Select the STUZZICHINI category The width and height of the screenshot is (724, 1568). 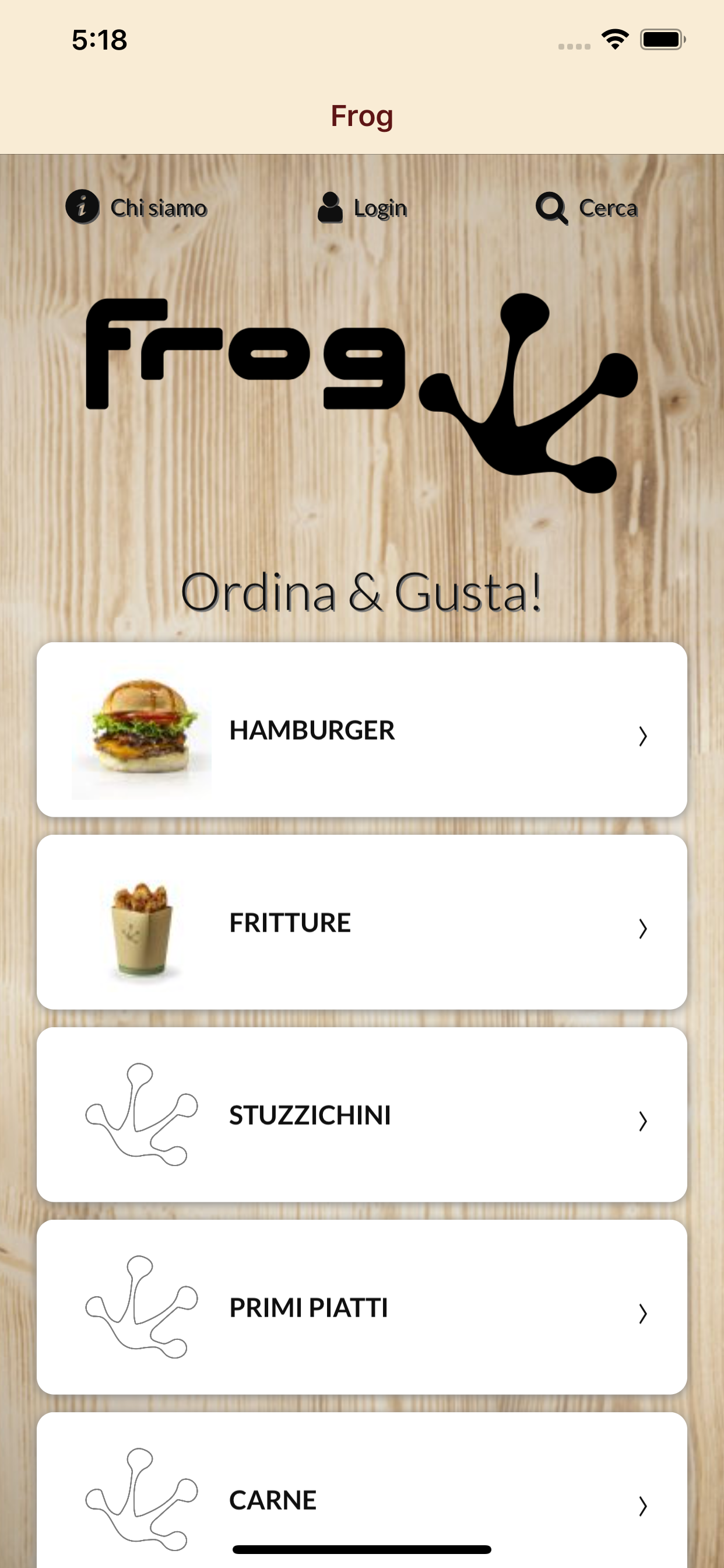pos(362,1114)
